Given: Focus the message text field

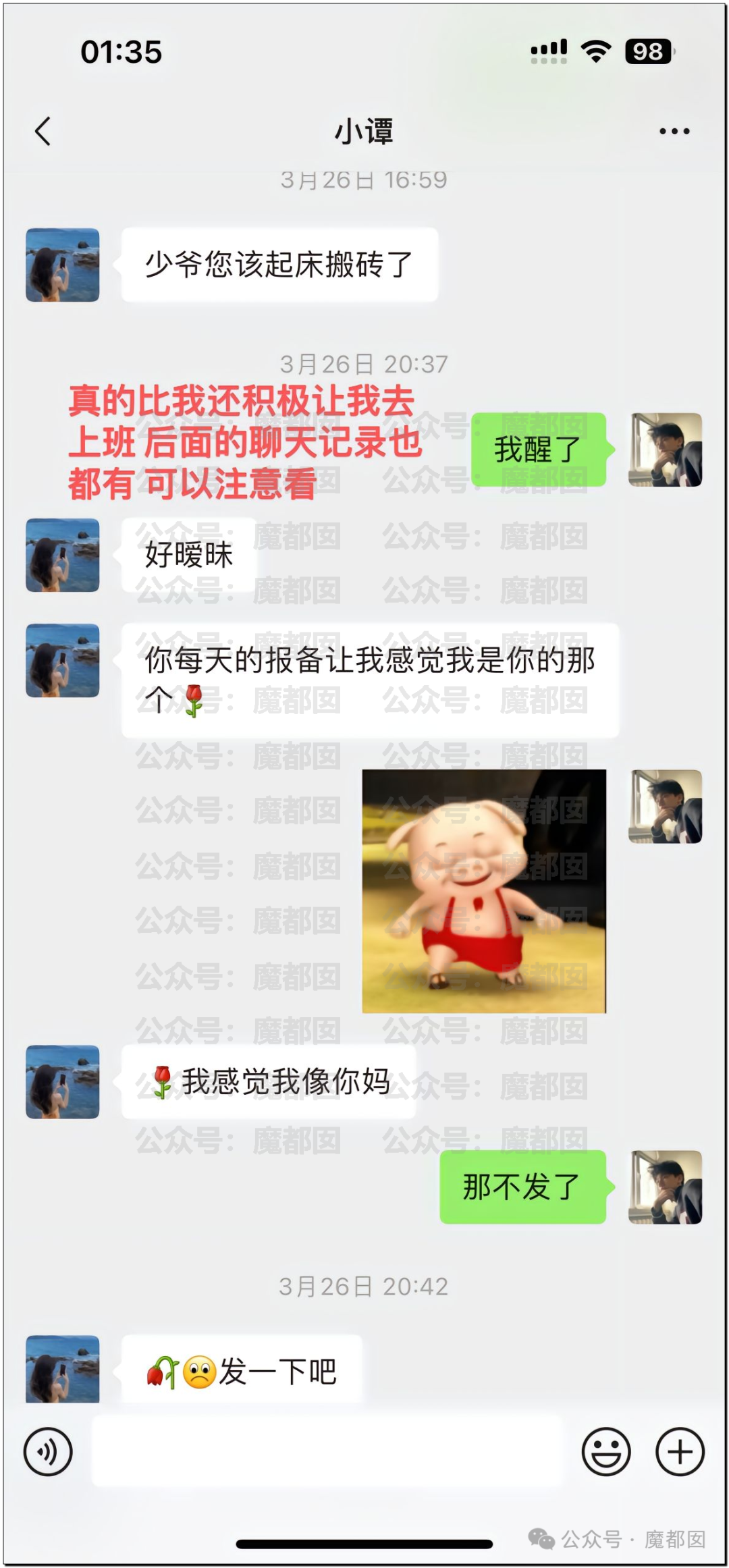Looking at the screenshot, I should [x=327, y=1452].
